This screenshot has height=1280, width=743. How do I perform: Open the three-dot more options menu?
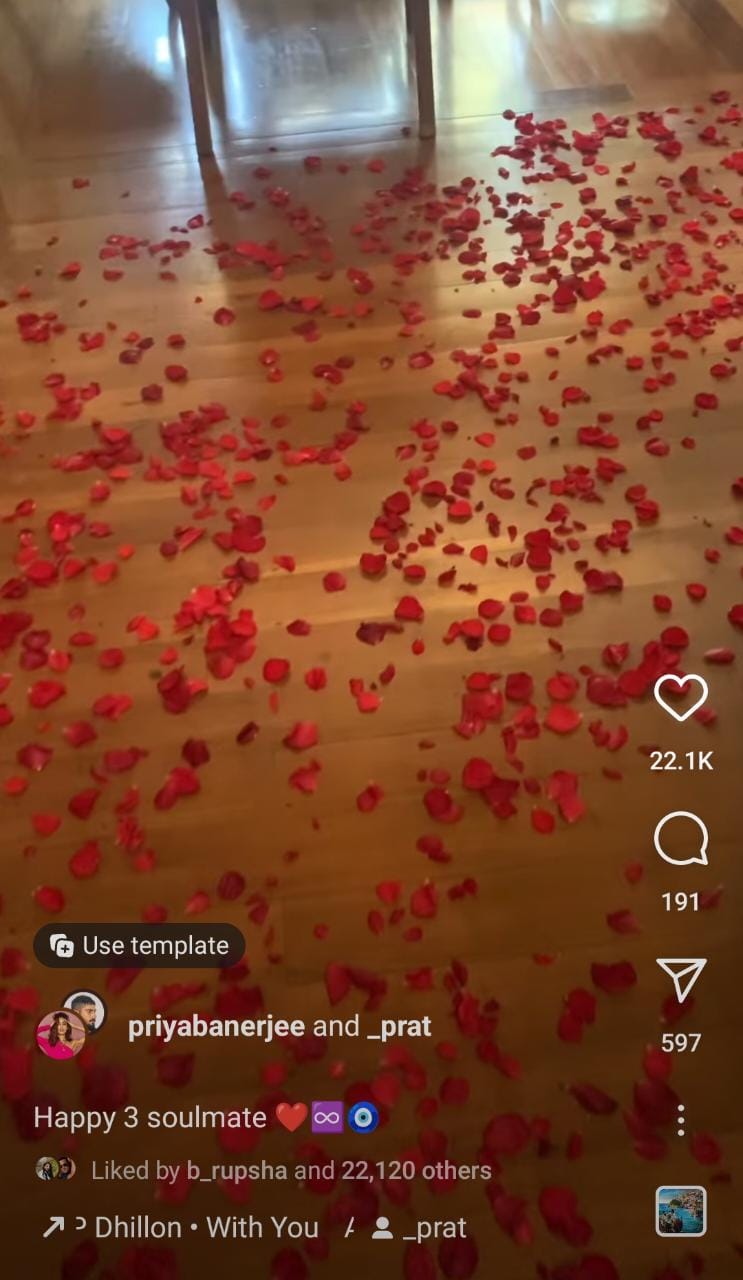click(x=680, y=1120)
